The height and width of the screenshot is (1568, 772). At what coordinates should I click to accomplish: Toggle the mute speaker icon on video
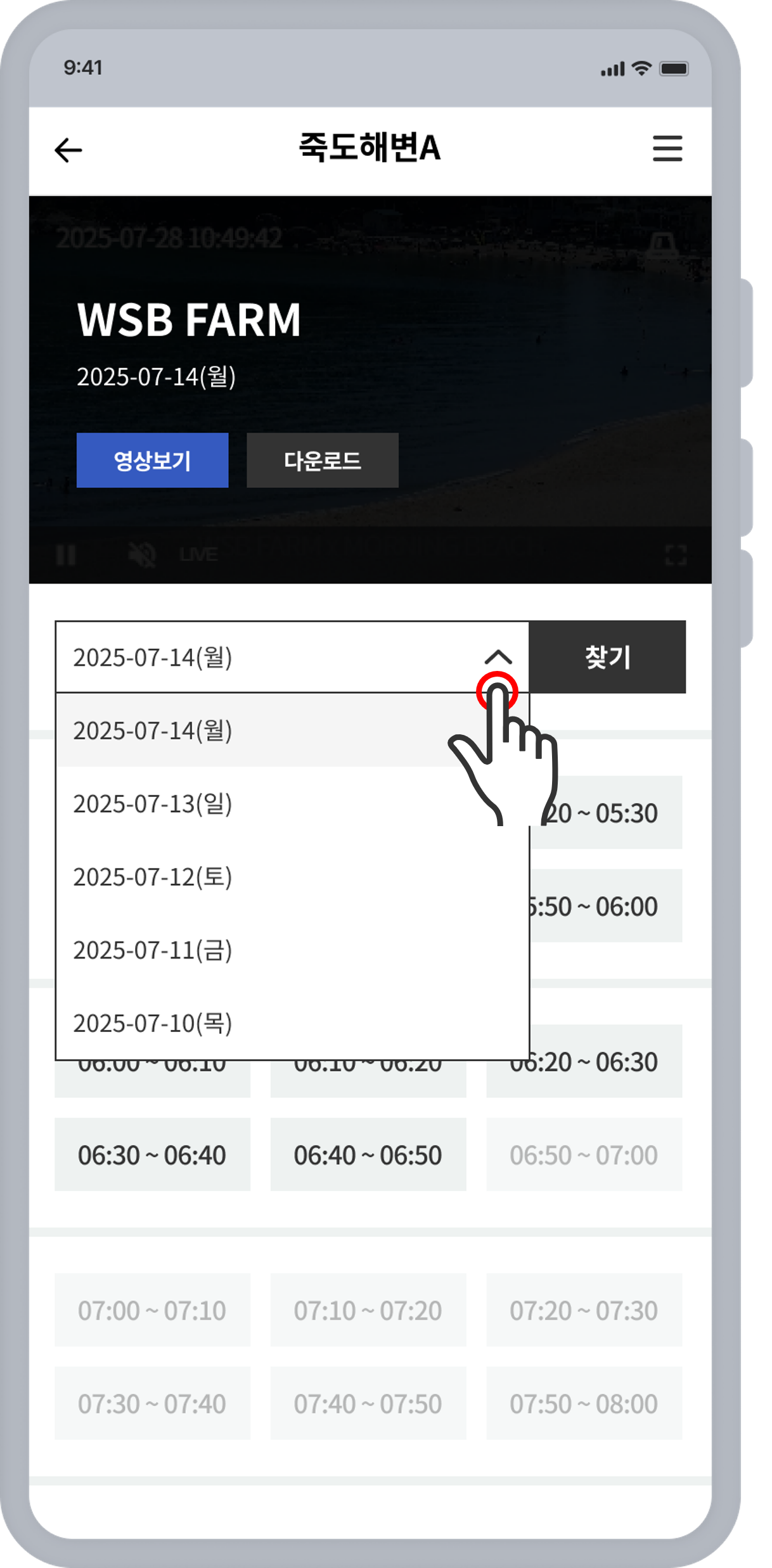(142, 555)
